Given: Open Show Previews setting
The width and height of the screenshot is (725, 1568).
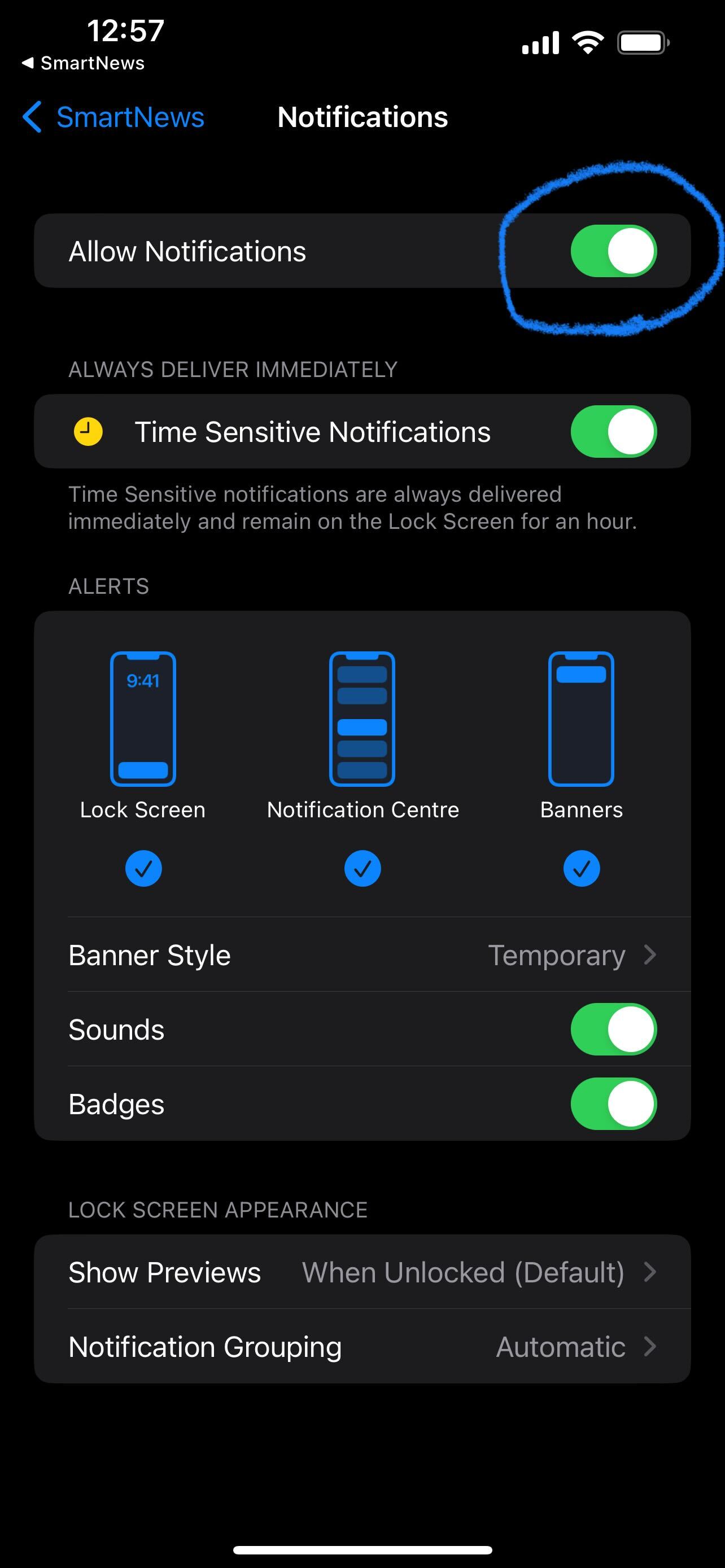Looking at the screenshot, I should pyautogui.click(x=362, y=1272).
